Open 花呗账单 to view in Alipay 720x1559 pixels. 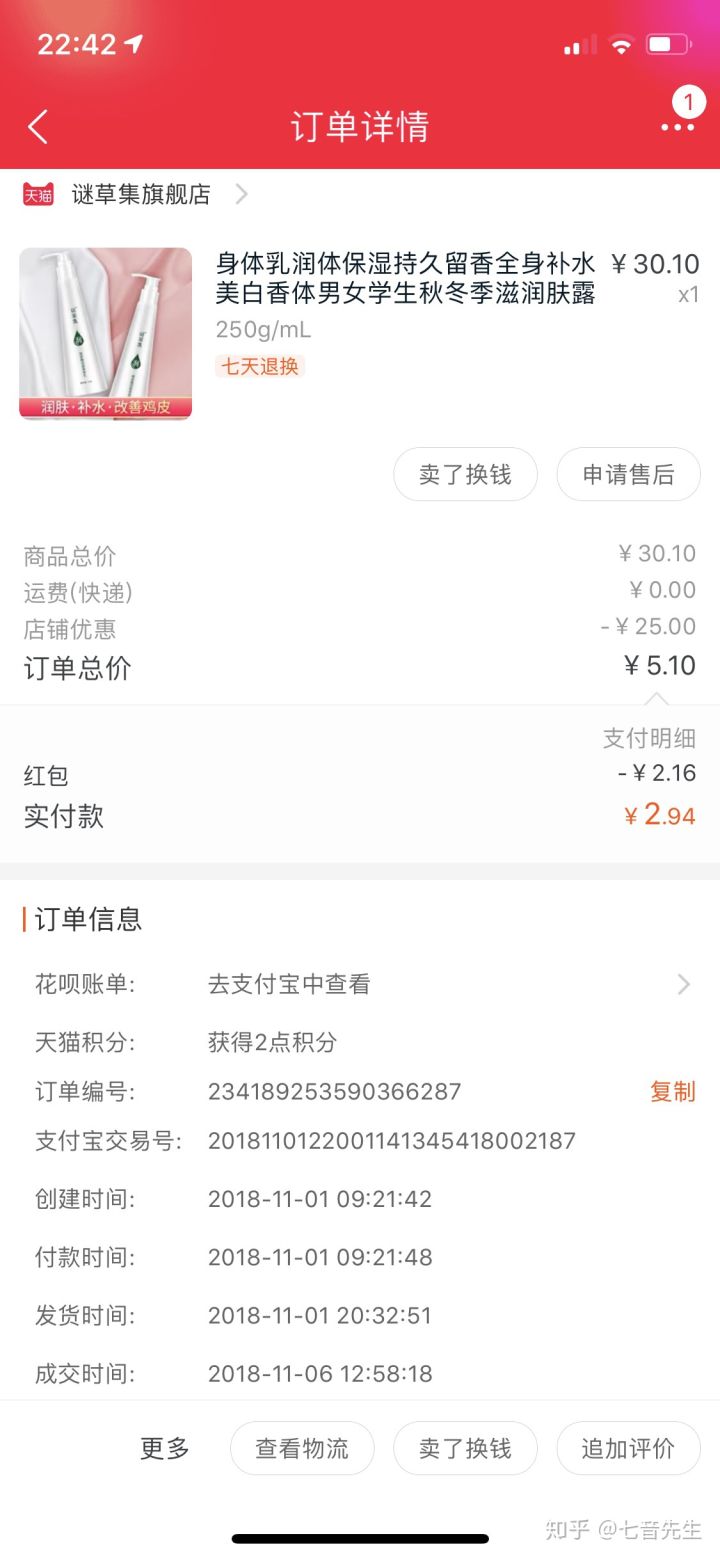coord(362,984)
